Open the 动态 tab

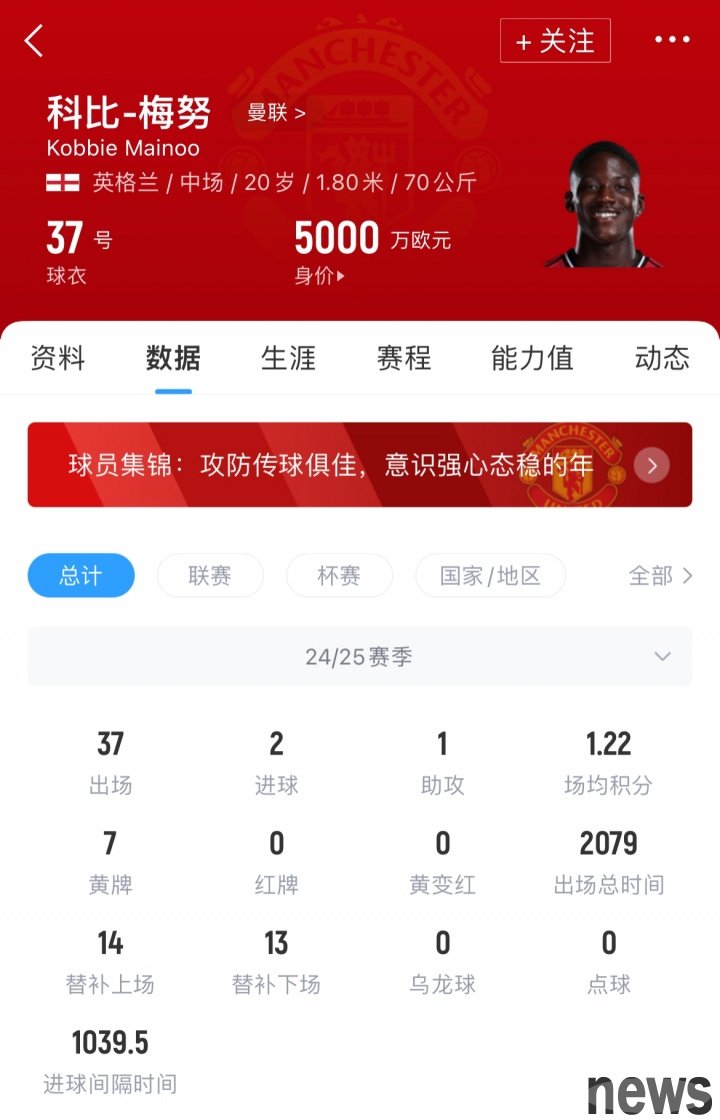[x=662, y=358]
